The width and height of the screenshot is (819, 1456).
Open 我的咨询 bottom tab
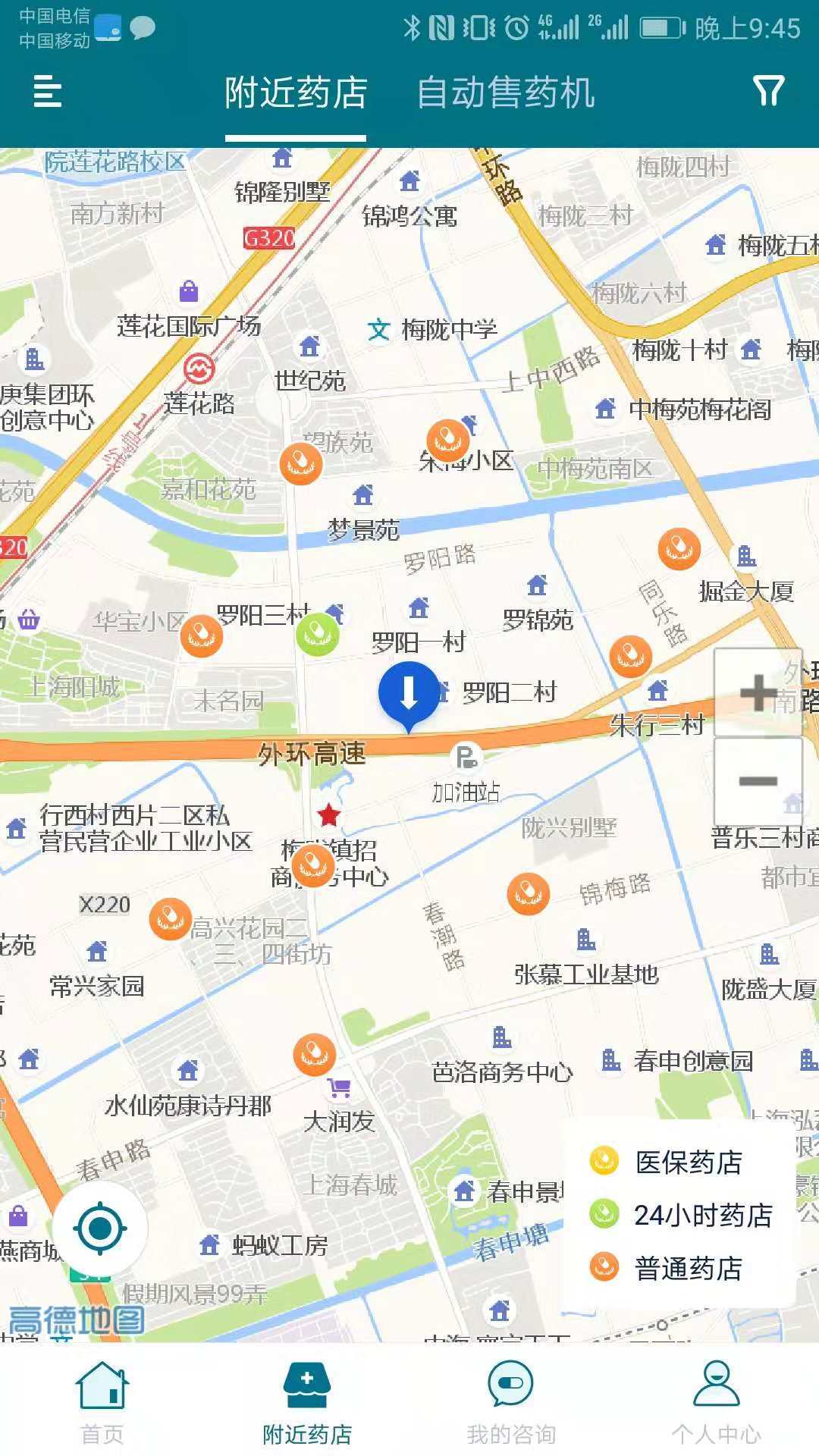(511, 1402)
